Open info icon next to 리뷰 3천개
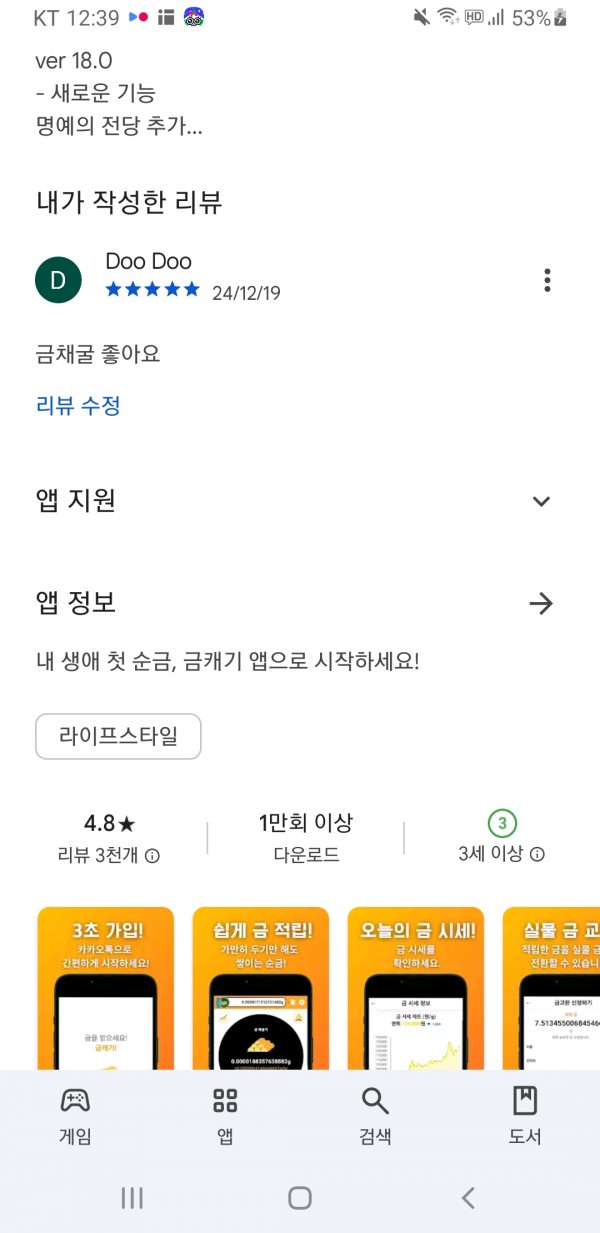The height and width of the screenshot is (1233, 600). [153, 856]
